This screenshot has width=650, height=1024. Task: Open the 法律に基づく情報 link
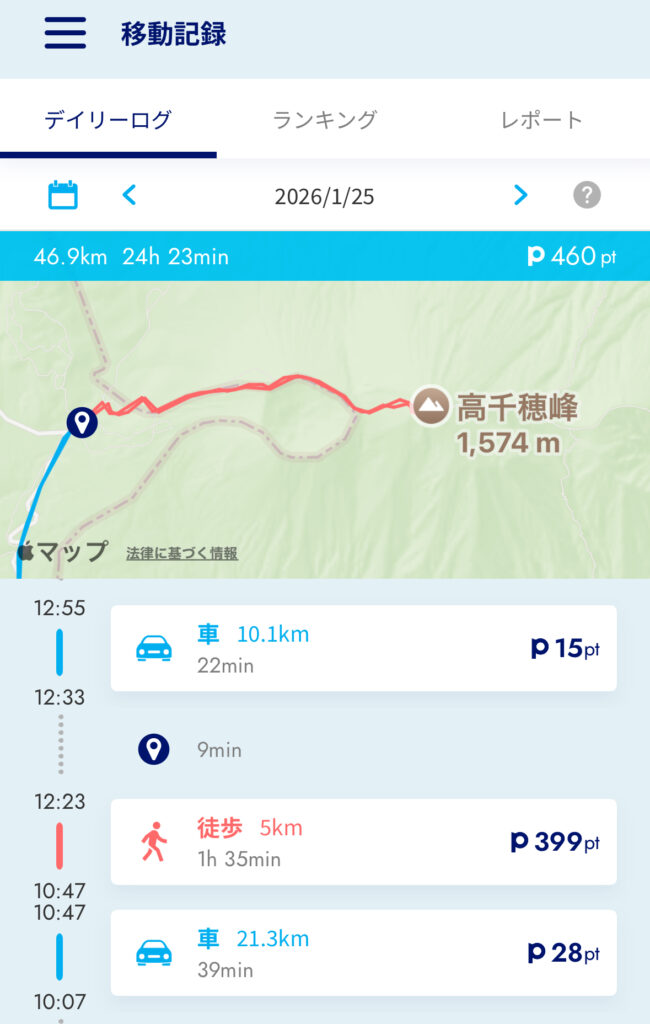coord(182,553)
